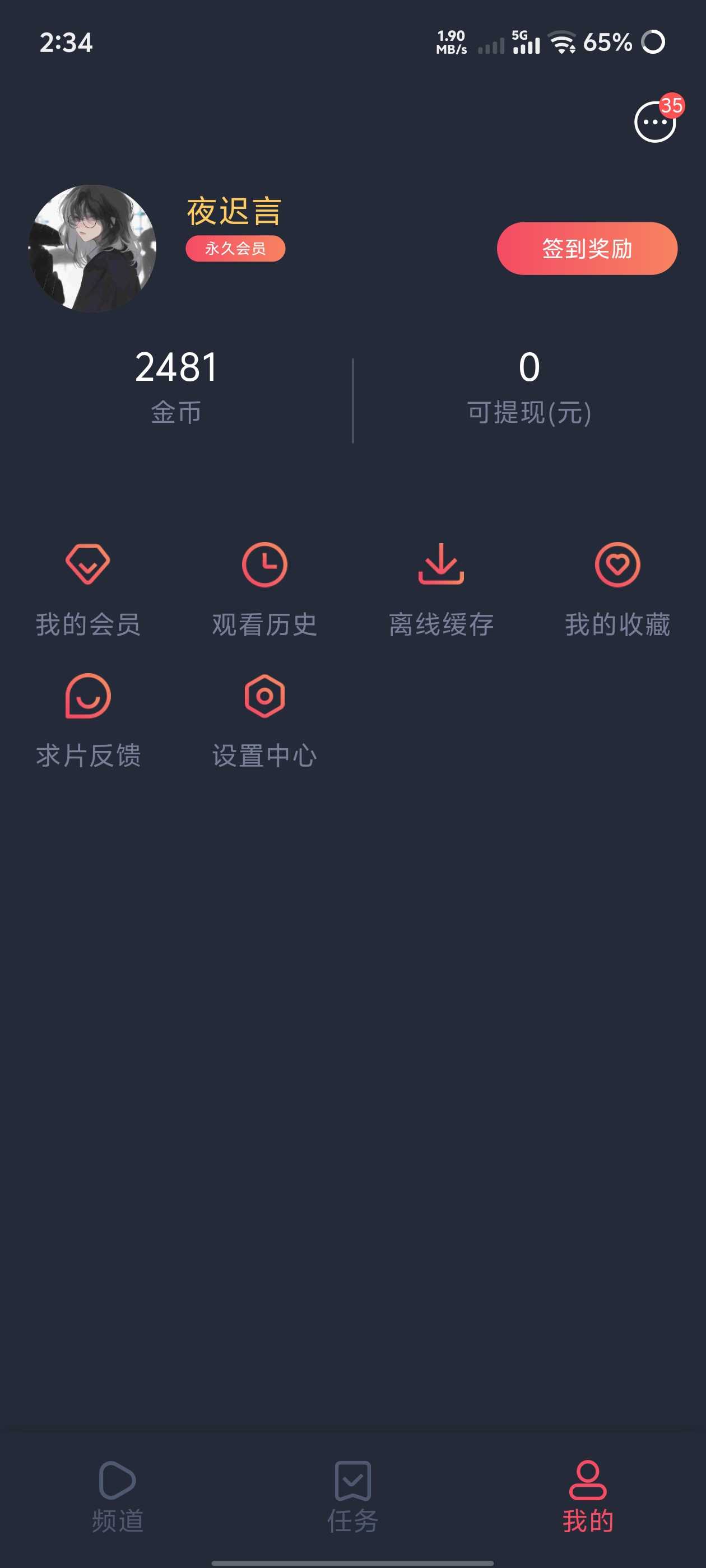Open 求片反馈 request and feedback
This screenshot has height=1568, width=706.
[88, 720]
